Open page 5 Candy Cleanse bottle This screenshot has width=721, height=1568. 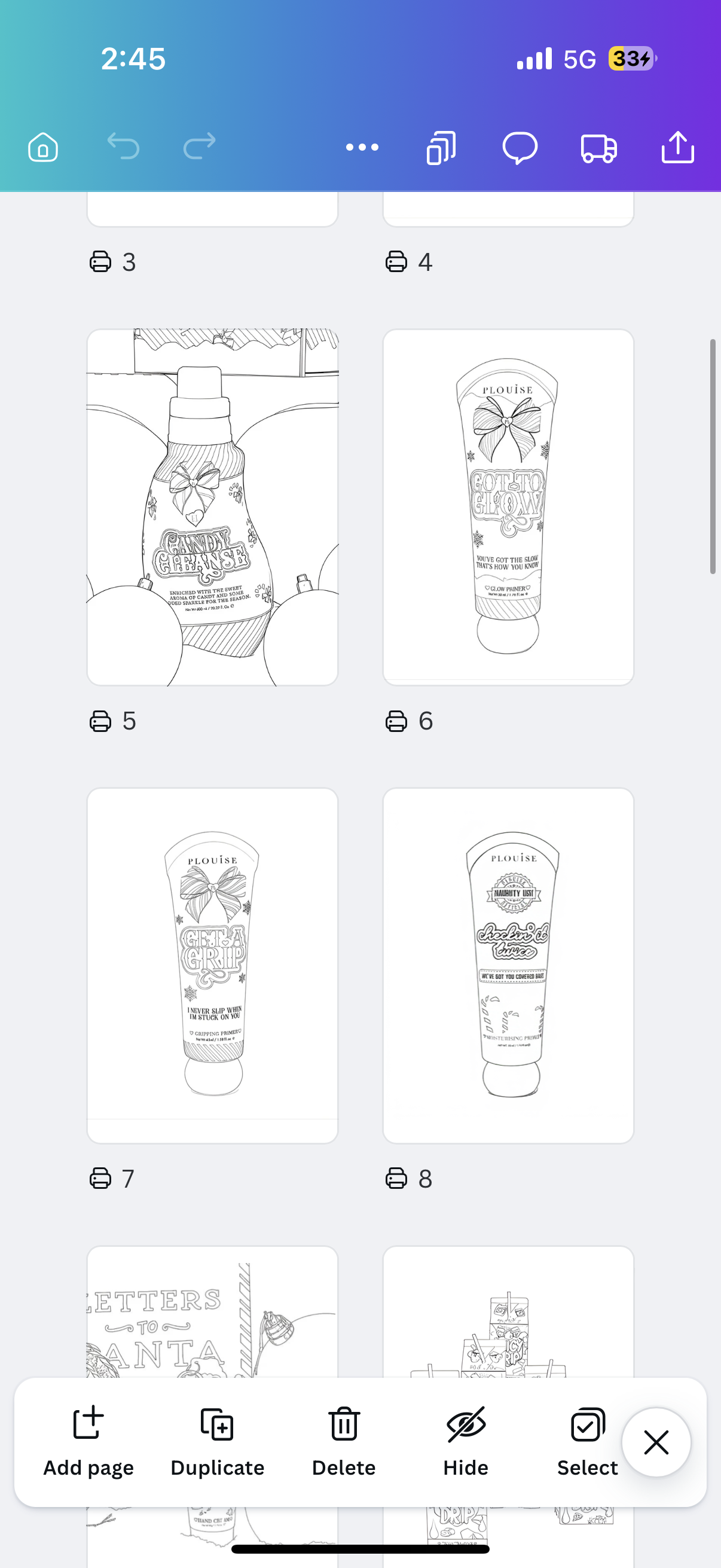click(x=212, y=507)
